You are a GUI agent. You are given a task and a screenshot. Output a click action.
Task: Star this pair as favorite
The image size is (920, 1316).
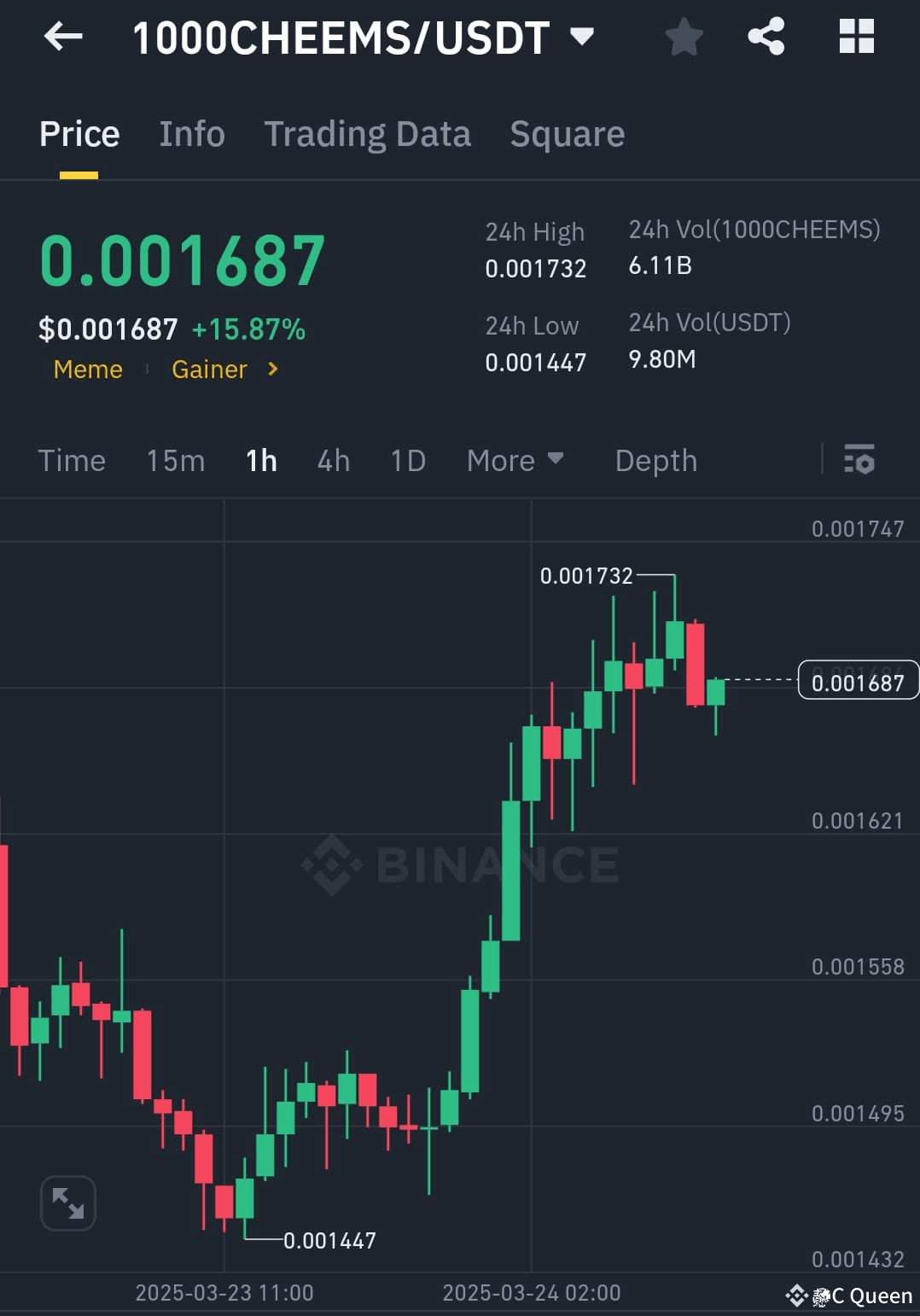tap(684, 37)
